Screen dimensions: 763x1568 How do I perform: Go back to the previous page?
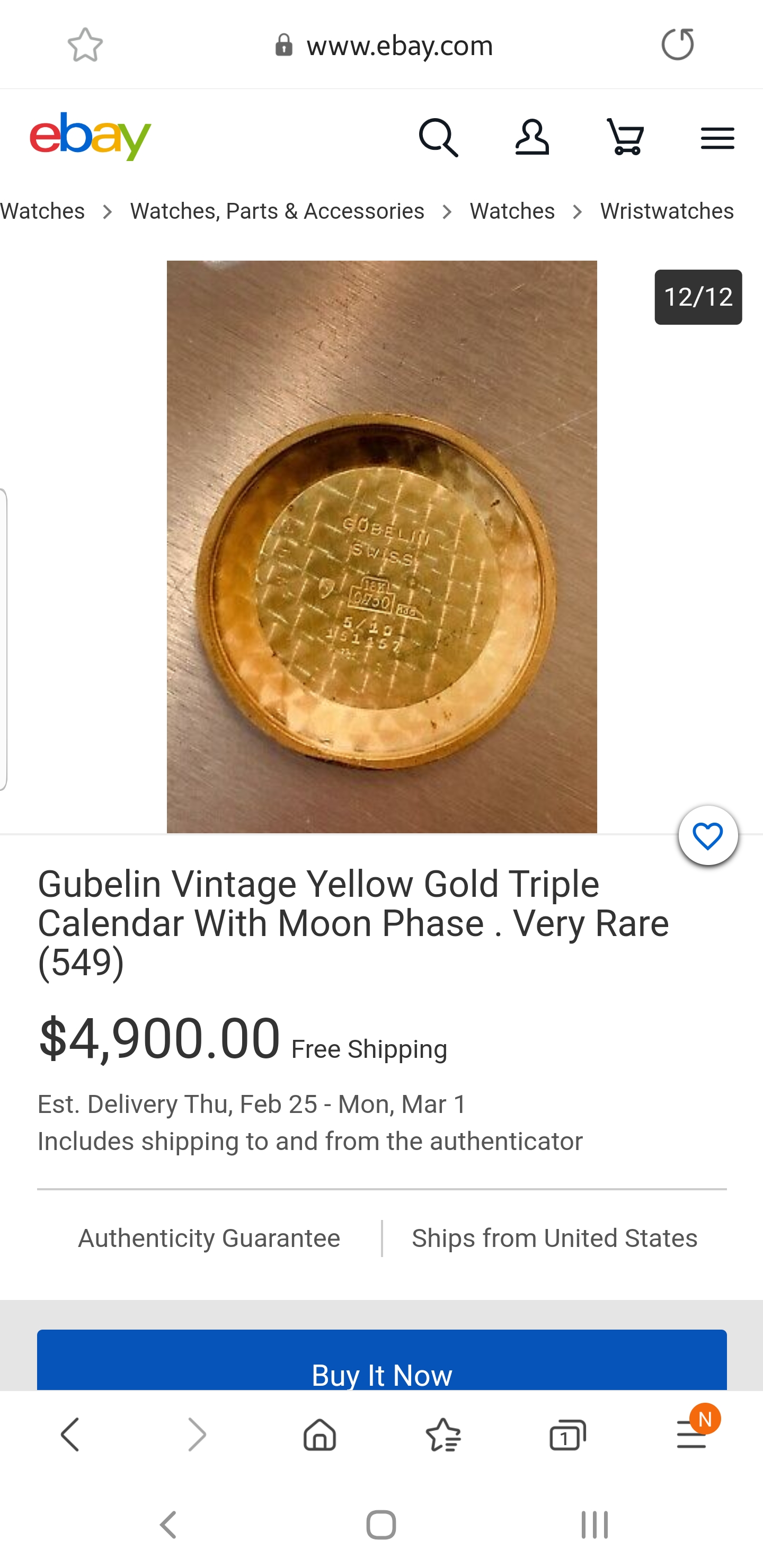coord(70,1435)
